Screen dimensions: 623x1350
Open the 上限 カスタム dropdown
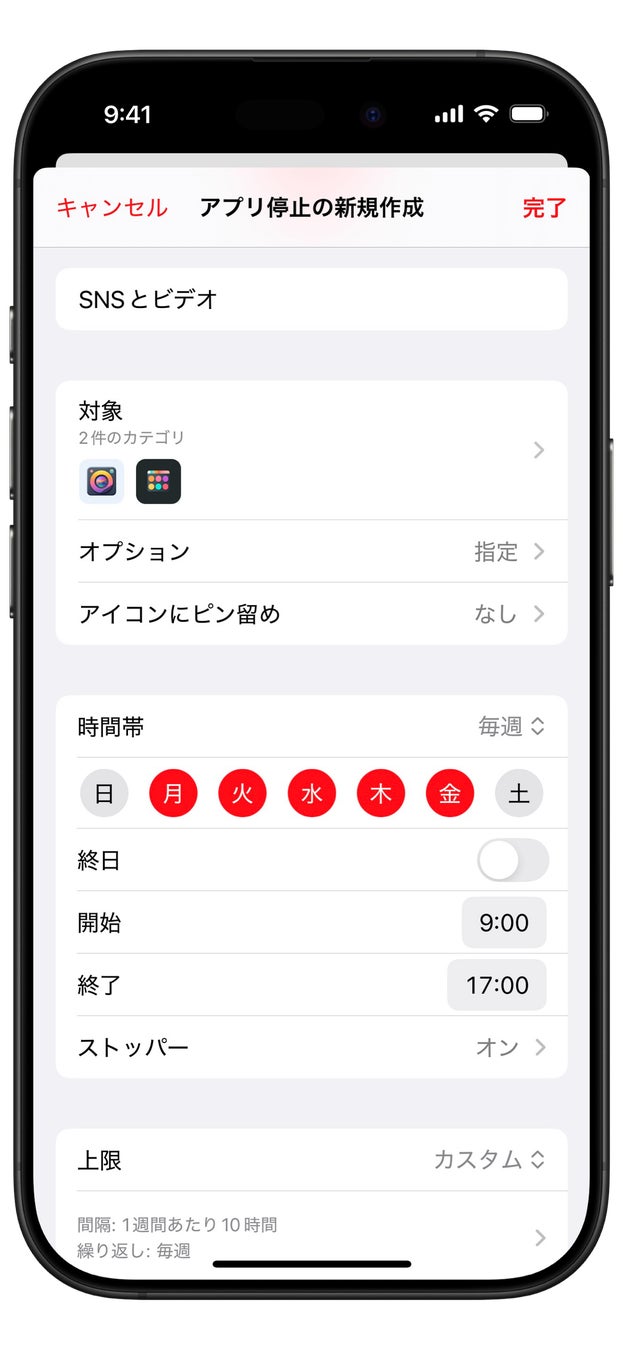point(489,1160)
